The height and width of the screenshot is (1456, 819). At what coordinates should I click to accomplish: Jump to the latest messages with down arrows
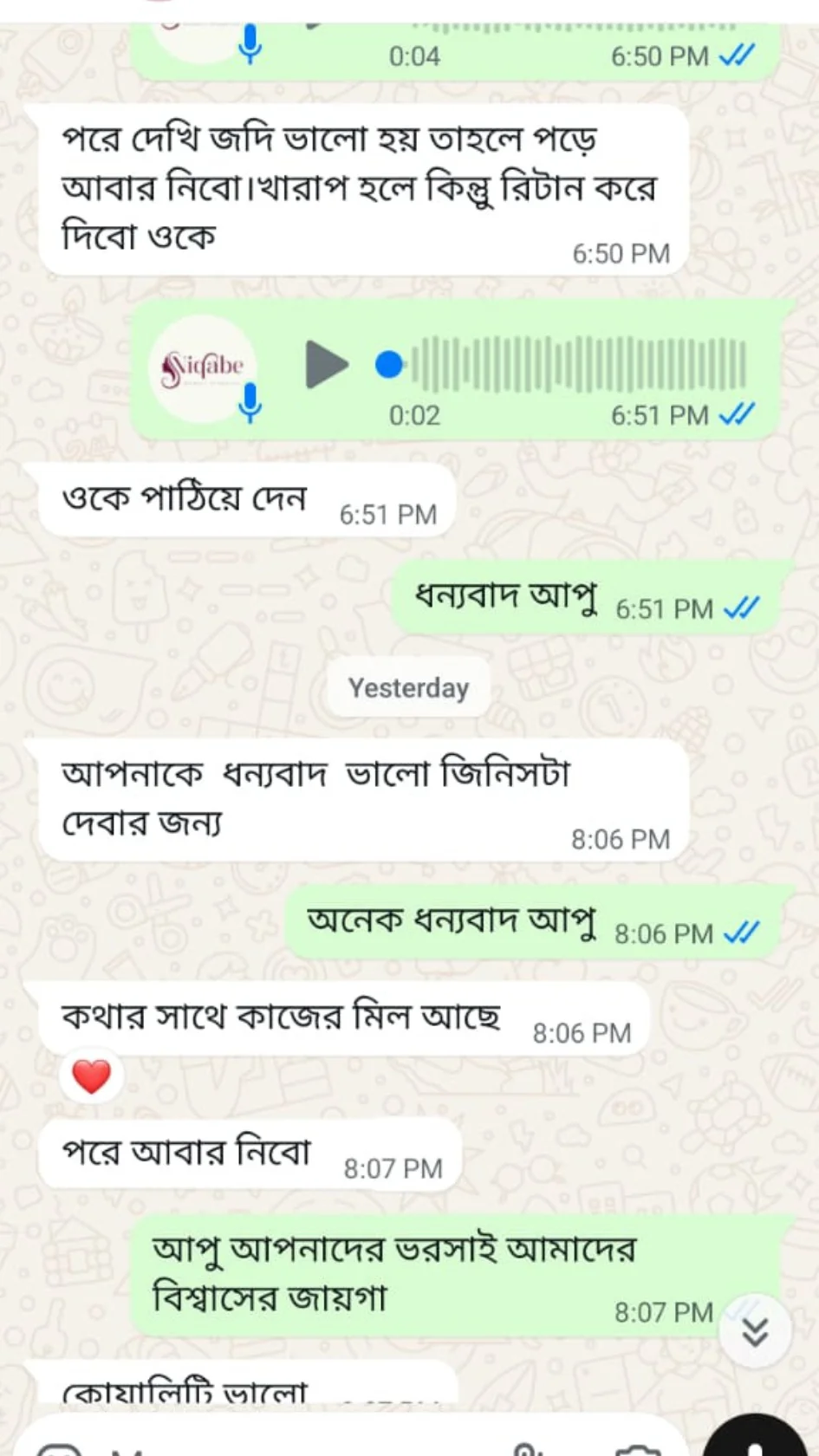[x=755, y=1332]
